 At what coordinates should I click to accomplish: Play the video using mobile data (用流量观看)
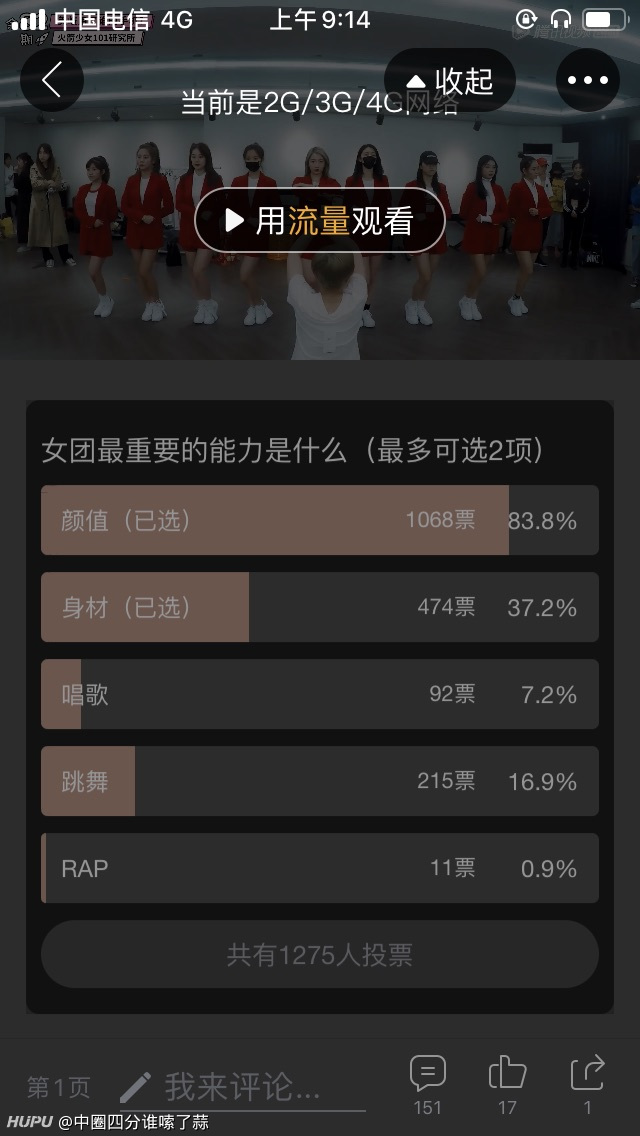(x=320, y=221)
